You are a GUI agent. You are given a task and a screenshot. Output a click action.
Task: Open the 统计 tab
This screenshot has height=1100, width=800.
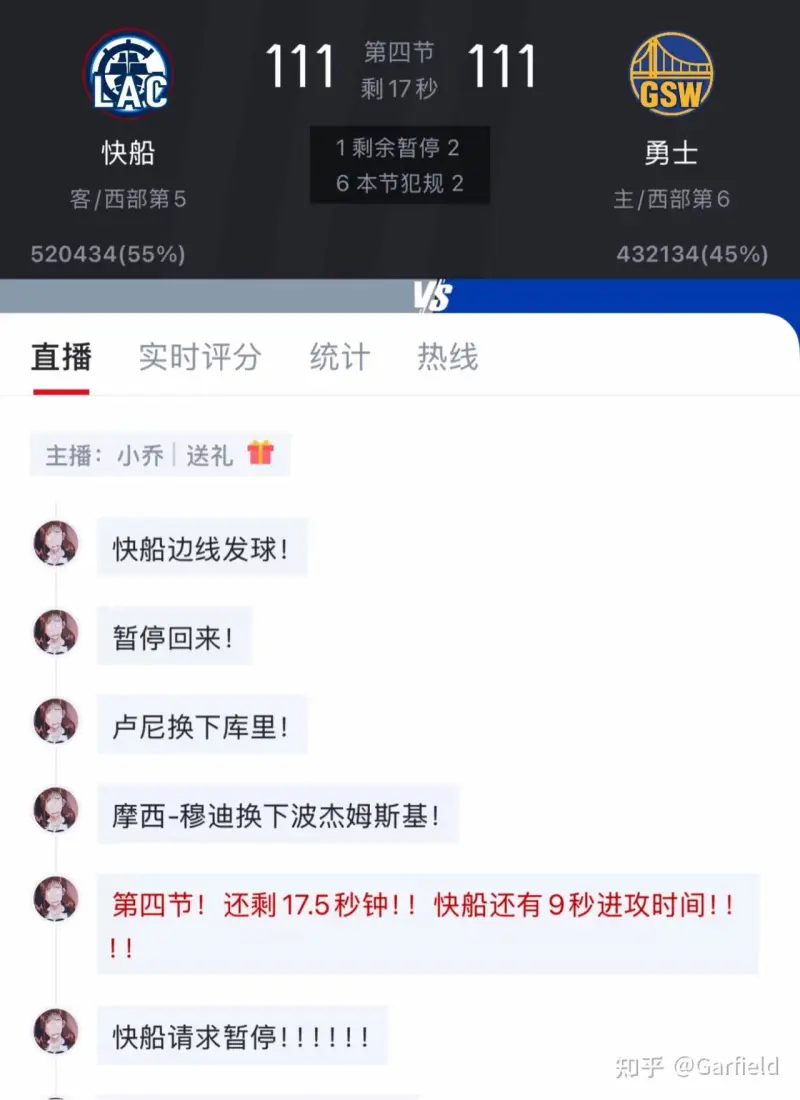[339, 357]
